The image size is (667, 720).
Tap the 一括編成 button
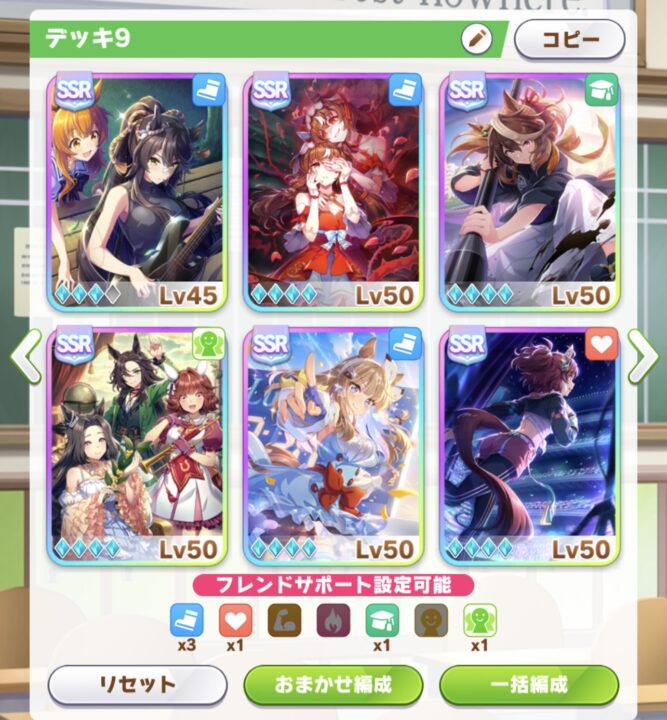click(529, 685)
